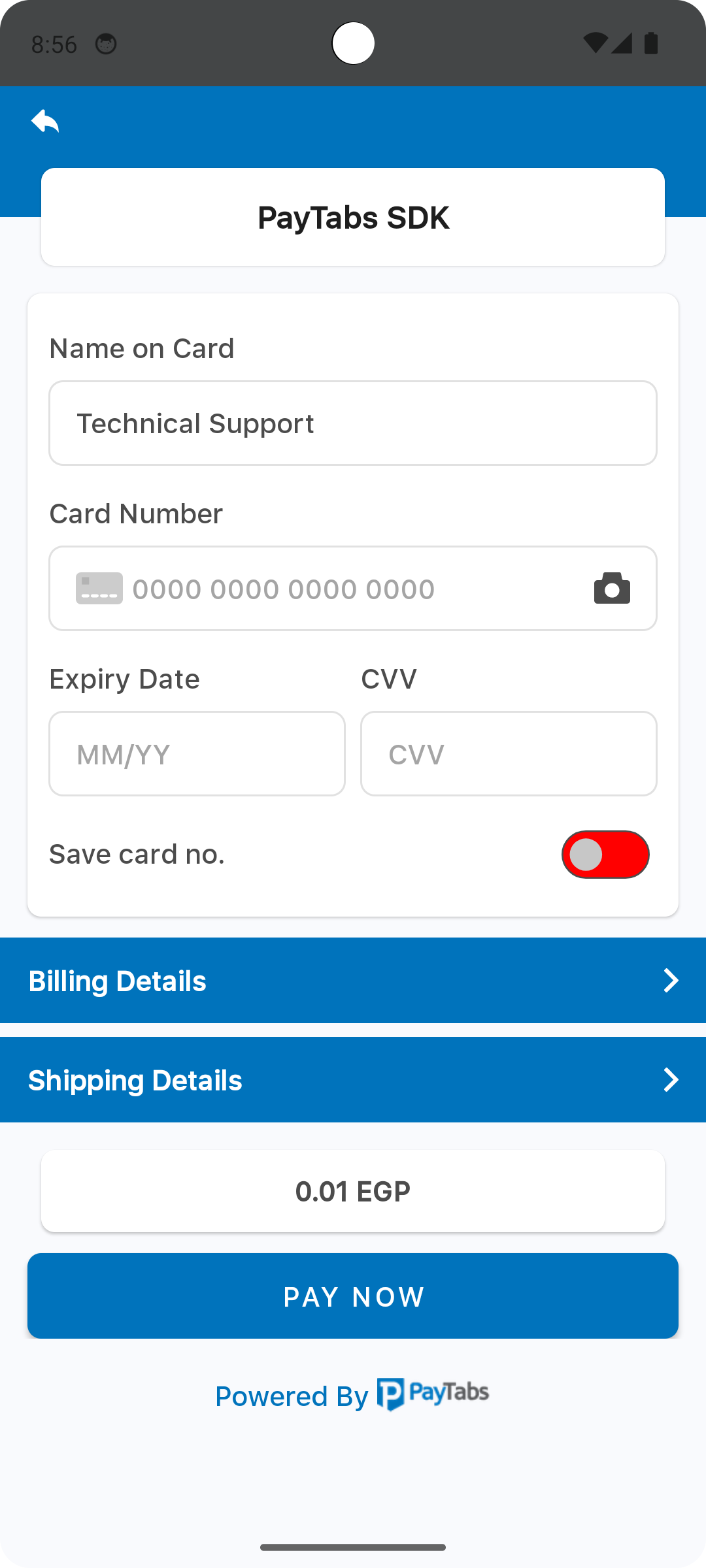706x1568 pixels.
Task: Toggle the Save card no. switch
Action: 605,855
